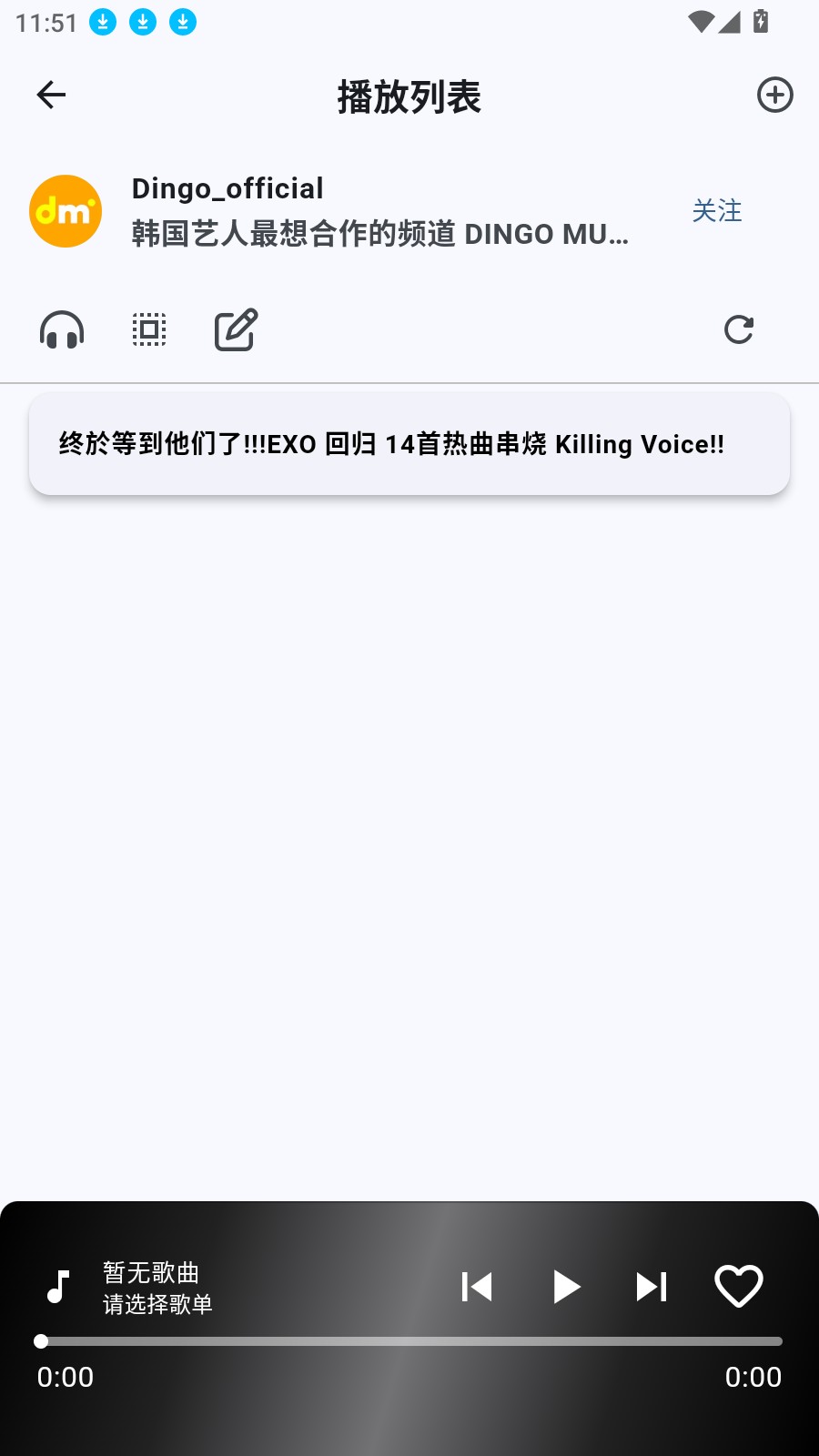Tap the edit pencil icon
This screenshot has width=819, height=1456.
point(236,329)
